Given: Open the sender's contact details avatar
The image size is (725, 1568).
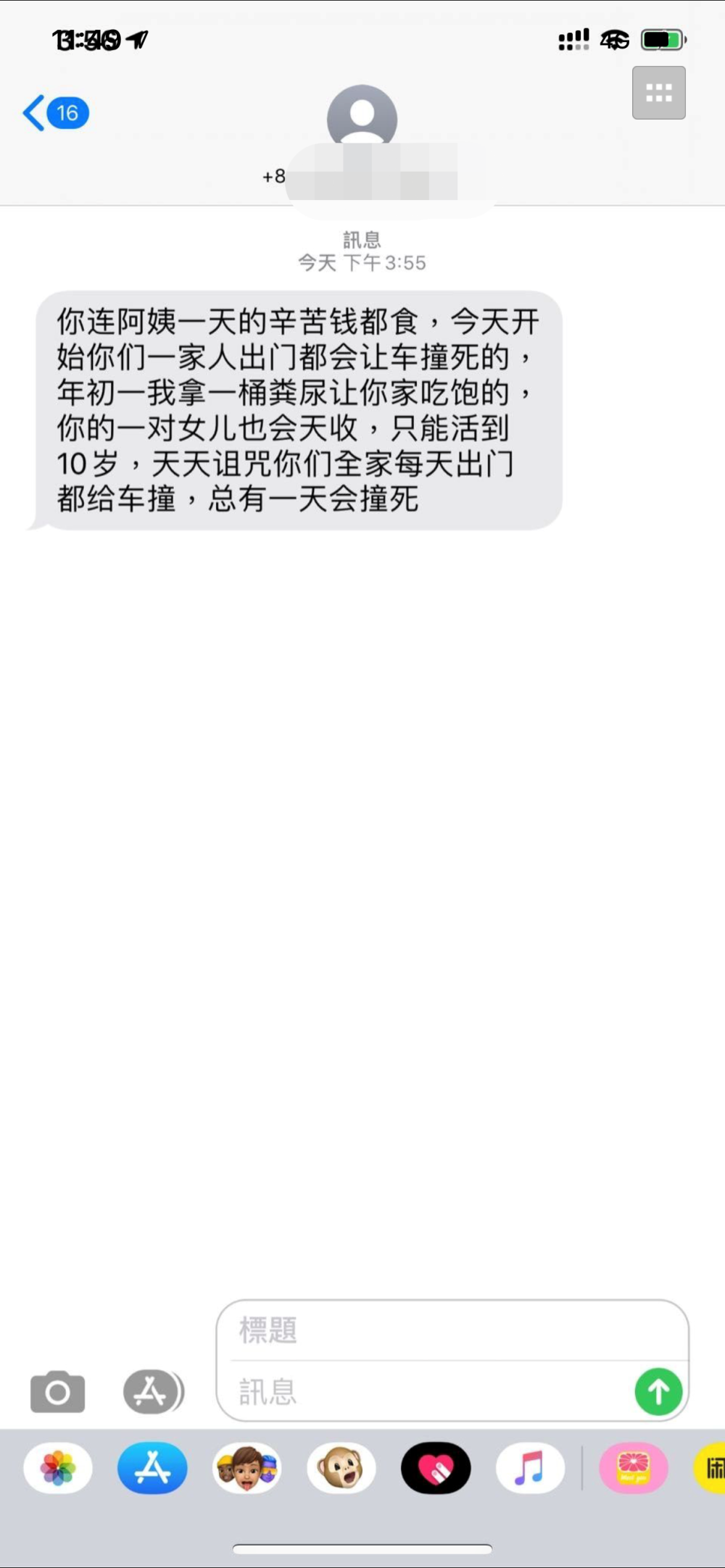Looking at the screenshot, I should tap(362, 118).
